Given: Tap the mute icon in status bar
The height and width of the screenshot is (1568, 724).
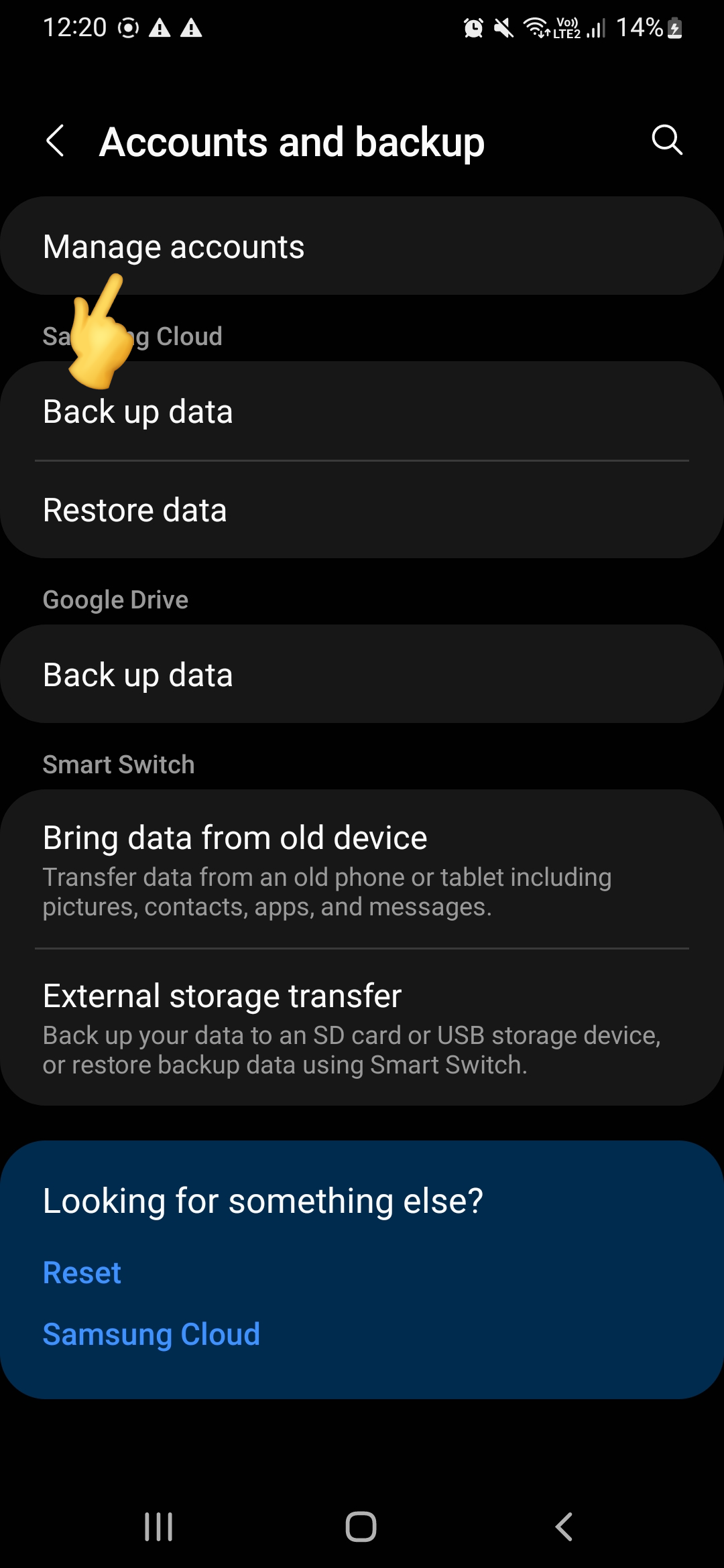Looking at the screenshot, I should pyautogui.click(x=503, y=27).
